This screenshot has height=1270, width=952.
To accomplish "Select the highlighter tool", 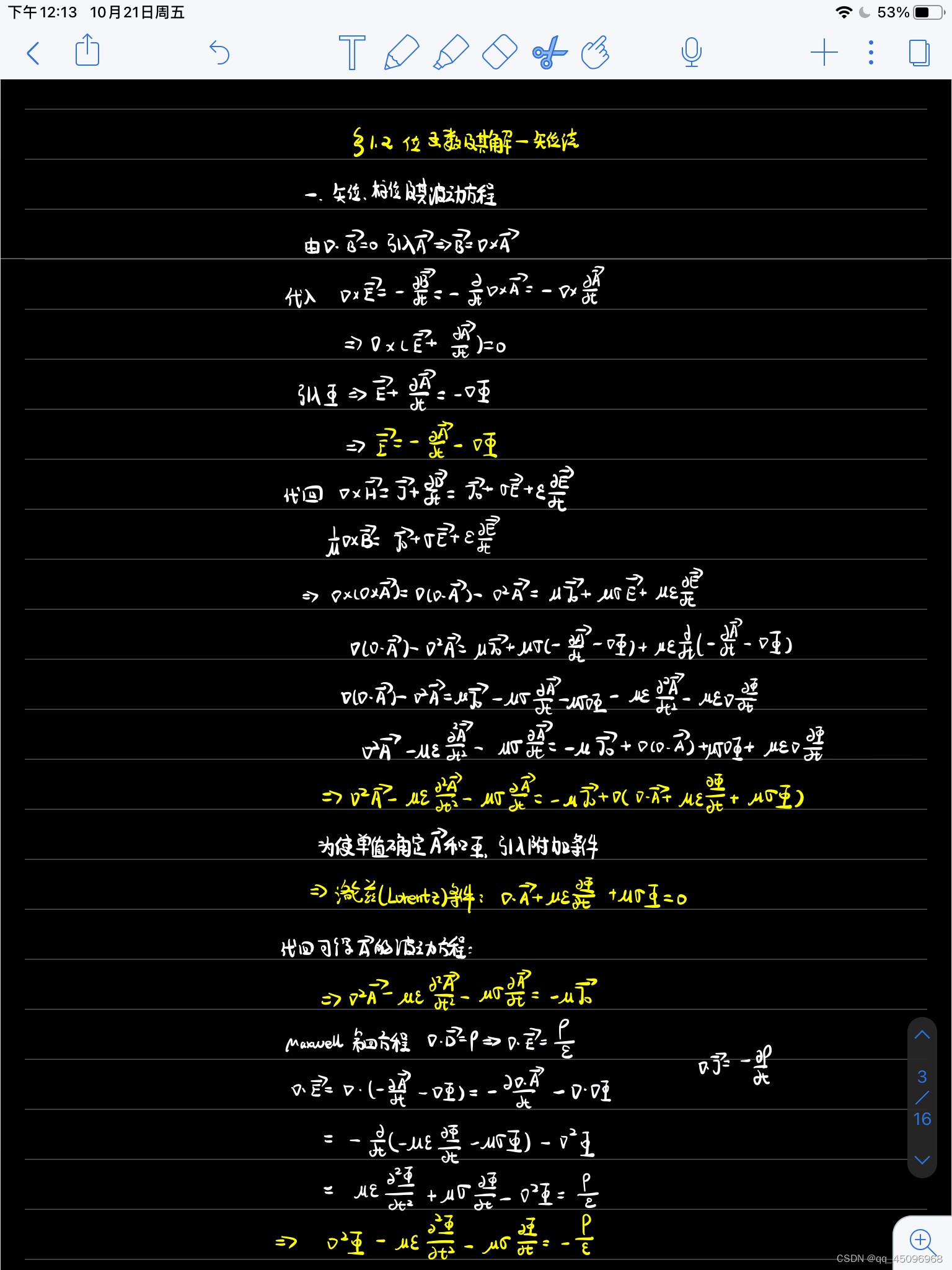I will (451, 52).
